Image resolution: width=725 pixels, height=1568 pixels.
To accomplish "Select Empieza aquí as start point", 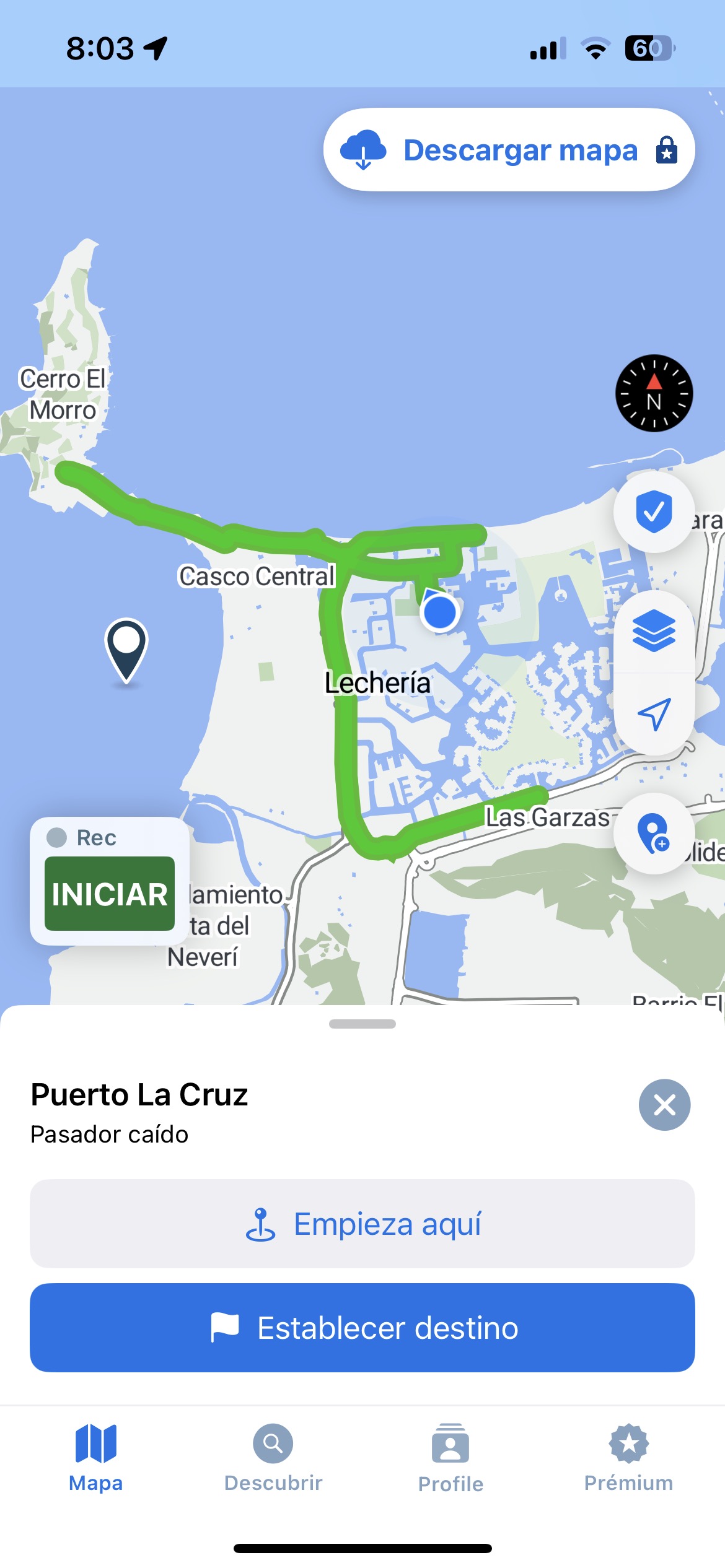I will (x=362, y=1224).
